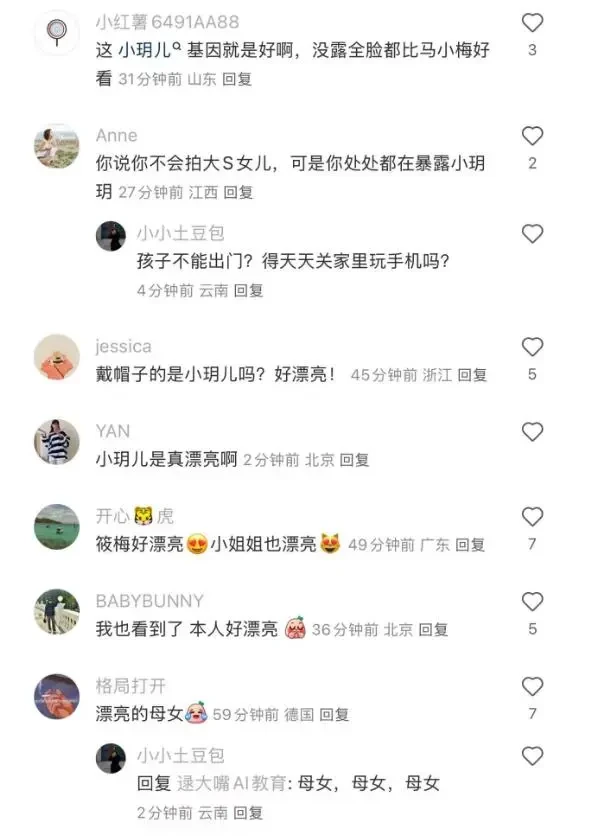Screen dimensions: 605x836
Task: Like Anne's comment
Action: pyautogui.click(x=533, y=136)
